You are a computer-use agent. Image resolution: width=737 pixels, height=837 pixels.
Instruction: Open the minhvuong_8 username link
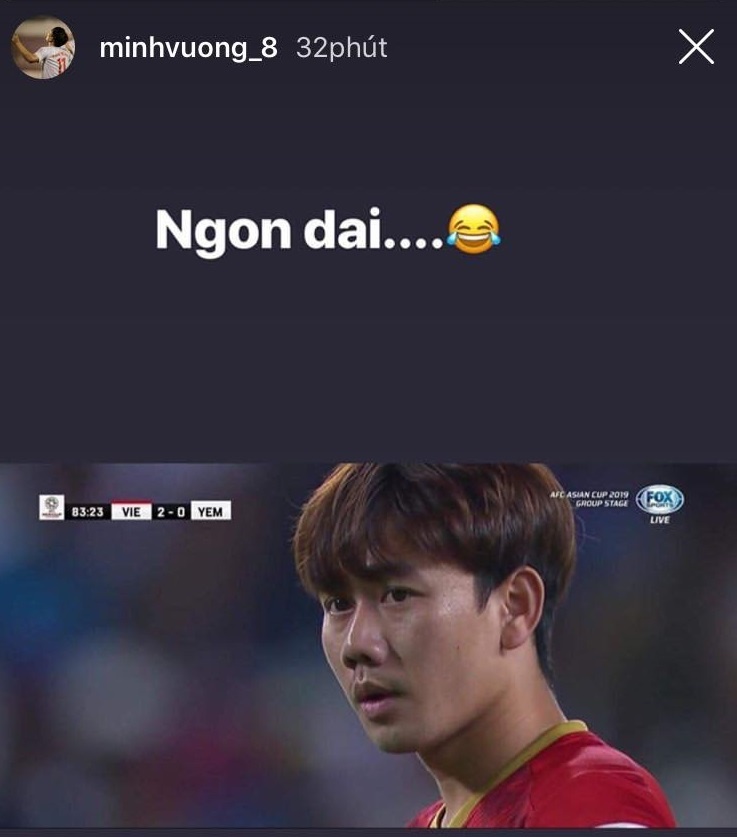coord(188,47)
